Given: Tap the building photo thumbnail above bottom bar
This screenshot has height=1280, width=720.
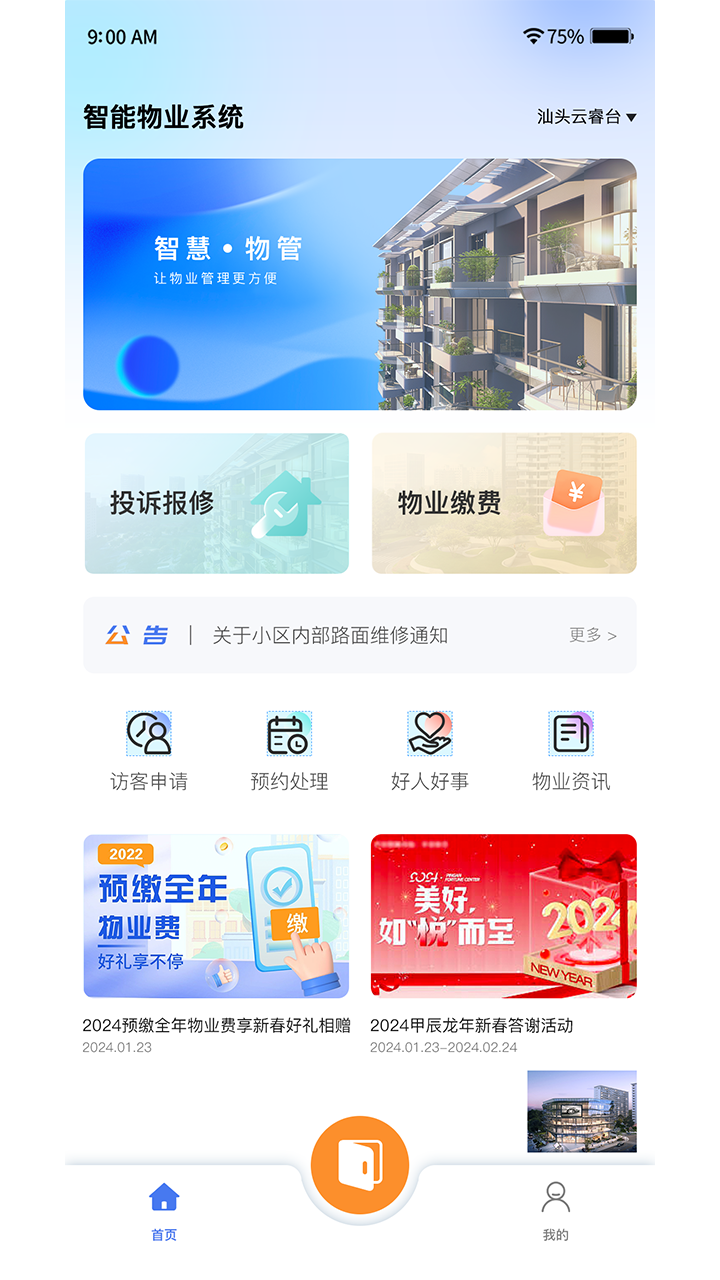Looking at the screenshot, I should point(582,1110).
